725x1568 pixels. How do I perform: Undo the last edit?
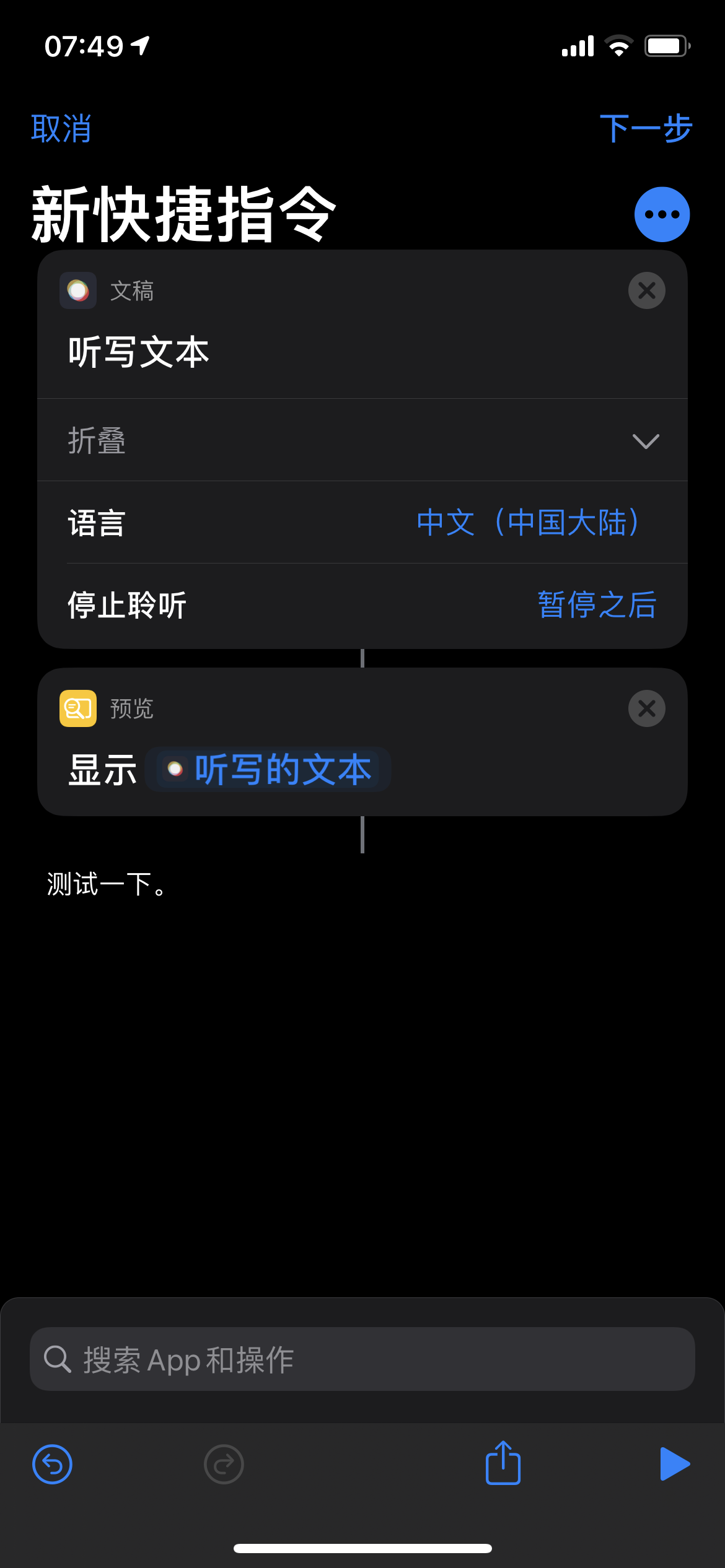pos(52,1465)
